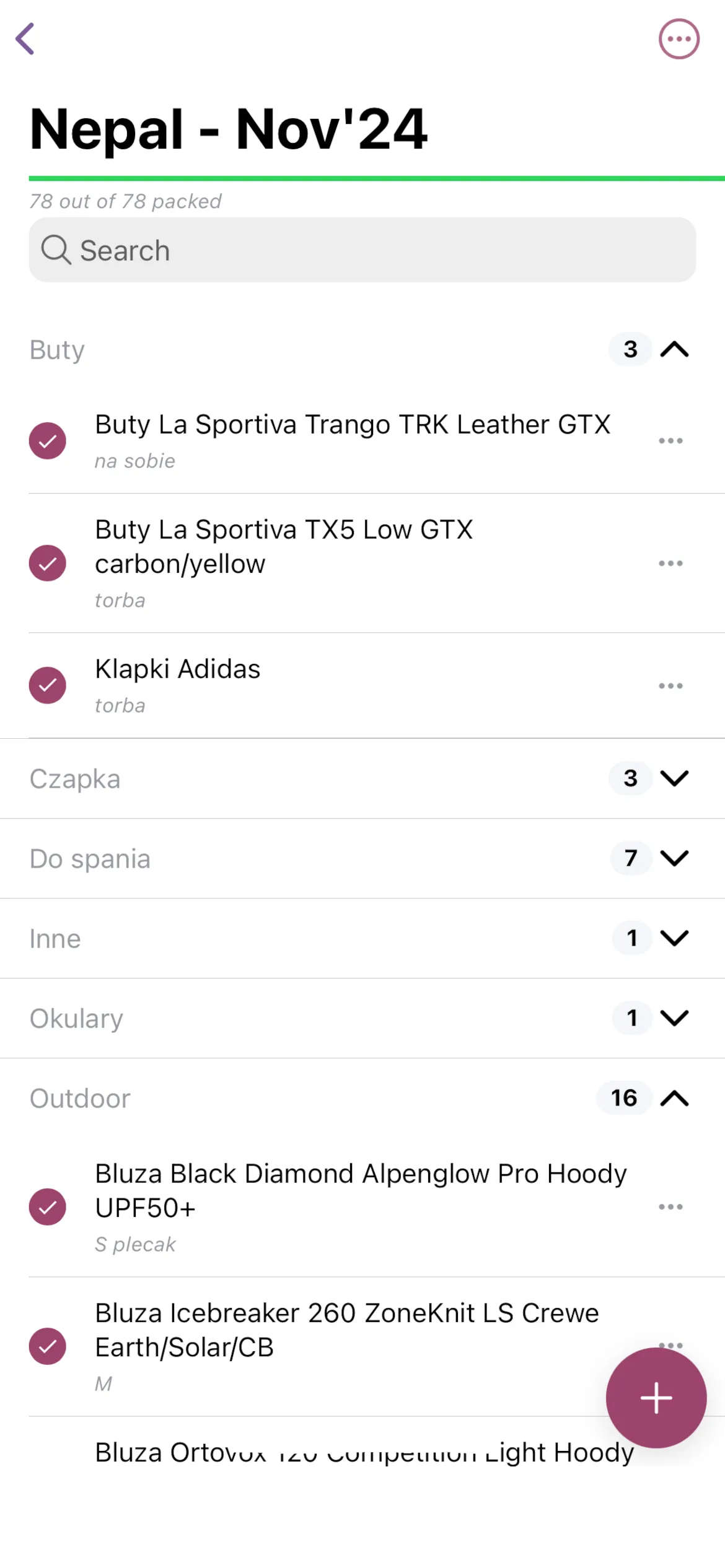Open options for Trango TRK Leather GTX
The image size is (725, 1568).
click(670, 441)
